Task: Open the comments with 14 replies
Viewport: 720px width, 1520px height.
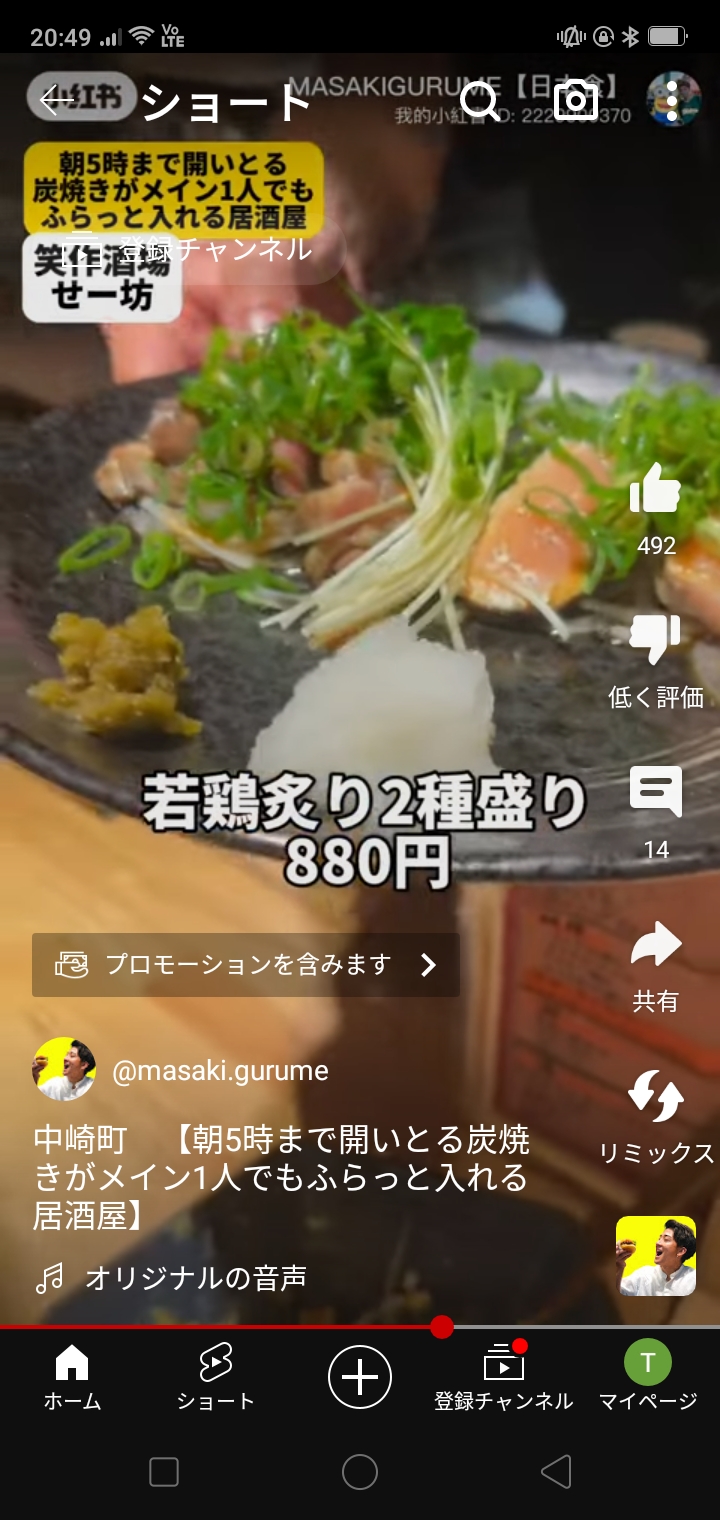Action: tap(655, 793)
